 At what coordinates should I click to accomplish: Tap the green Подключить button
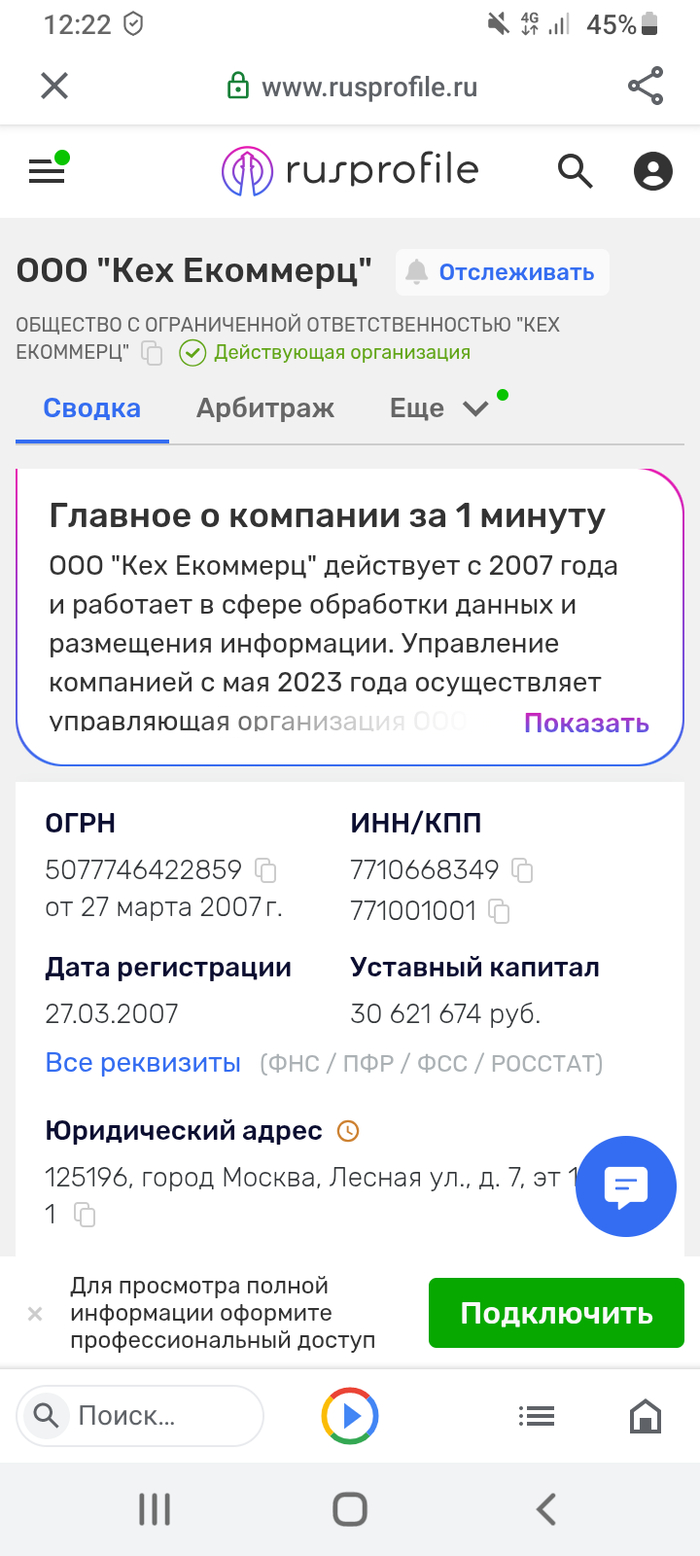[557, 1313]
